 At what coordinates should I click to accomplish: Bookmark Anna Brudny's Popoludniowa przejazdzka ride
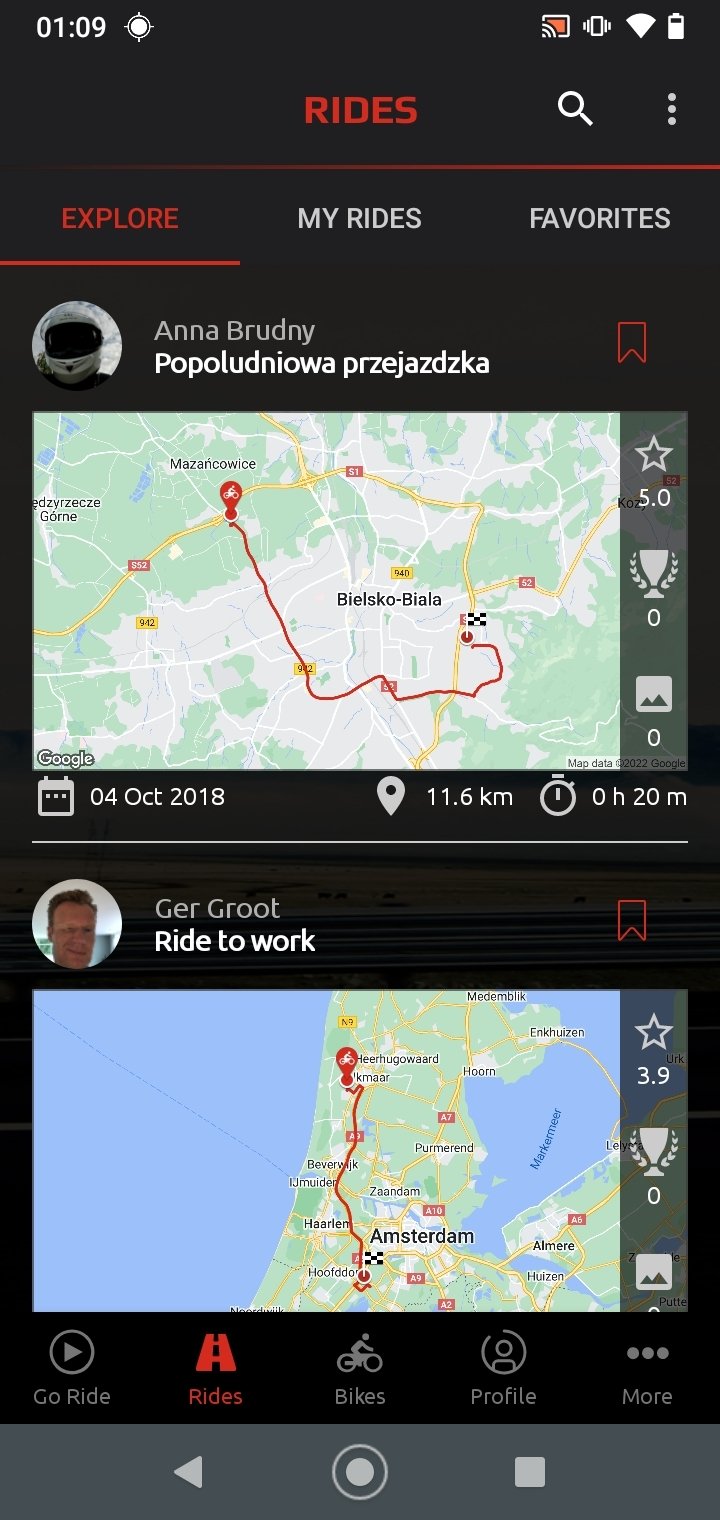(x=632, y=343)
